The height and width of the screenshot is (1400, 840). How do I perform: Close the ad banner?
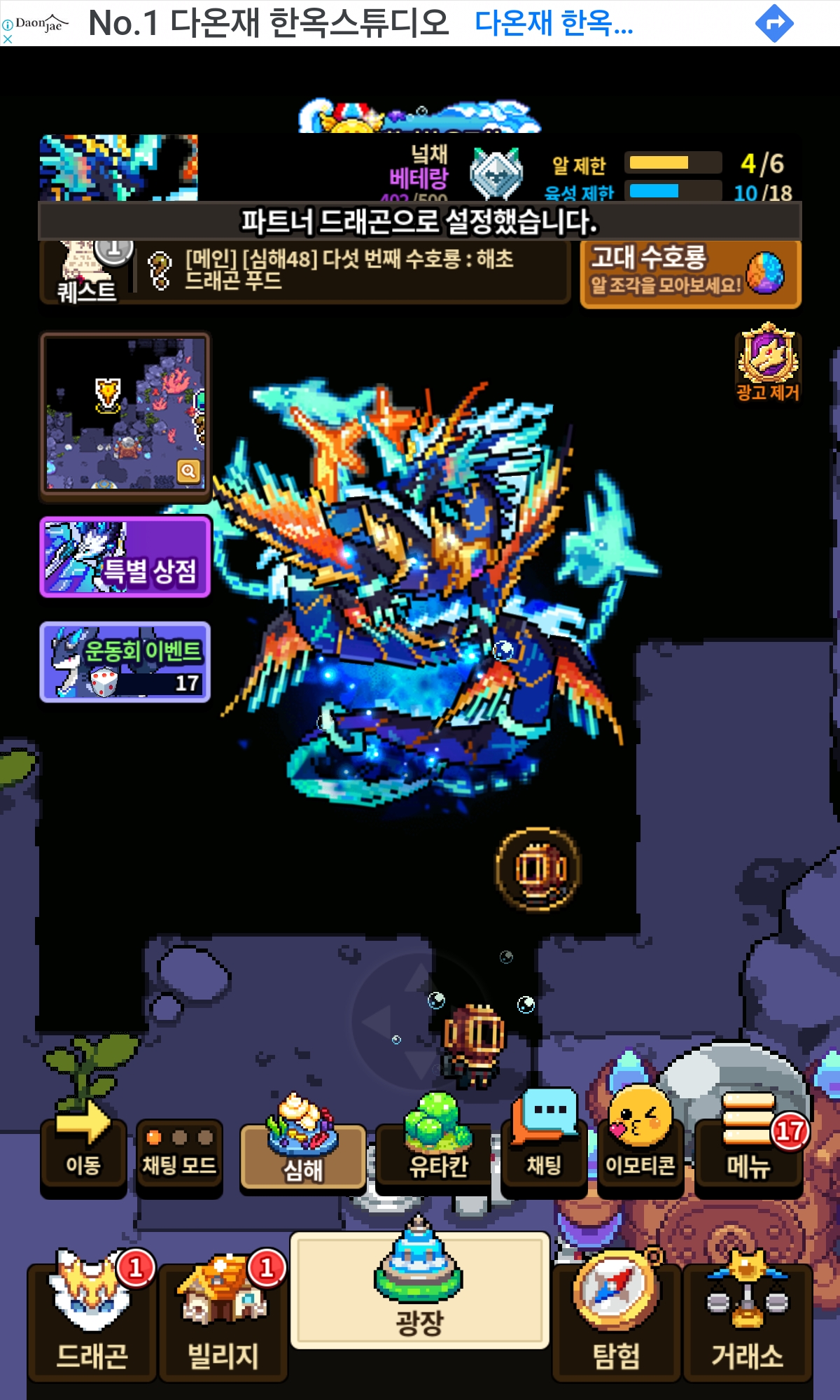[x=7, y=39]
